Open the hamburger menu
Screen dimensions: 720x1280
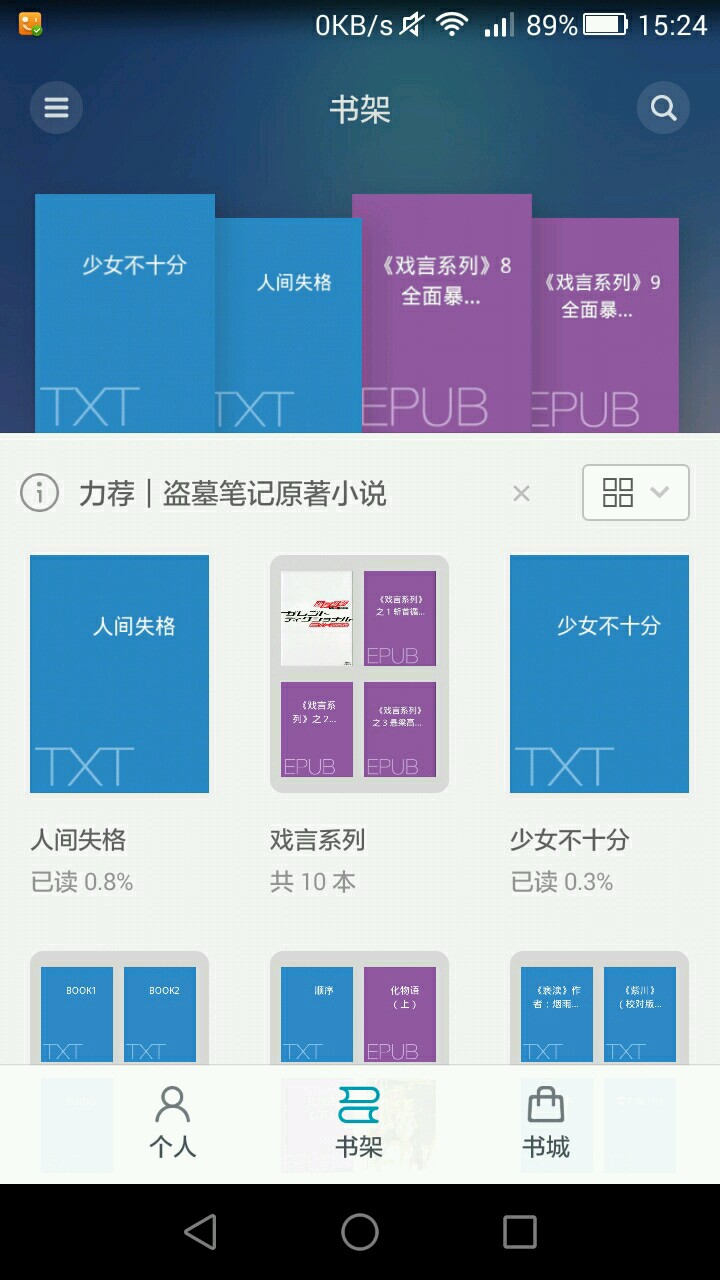coord(56,107)
